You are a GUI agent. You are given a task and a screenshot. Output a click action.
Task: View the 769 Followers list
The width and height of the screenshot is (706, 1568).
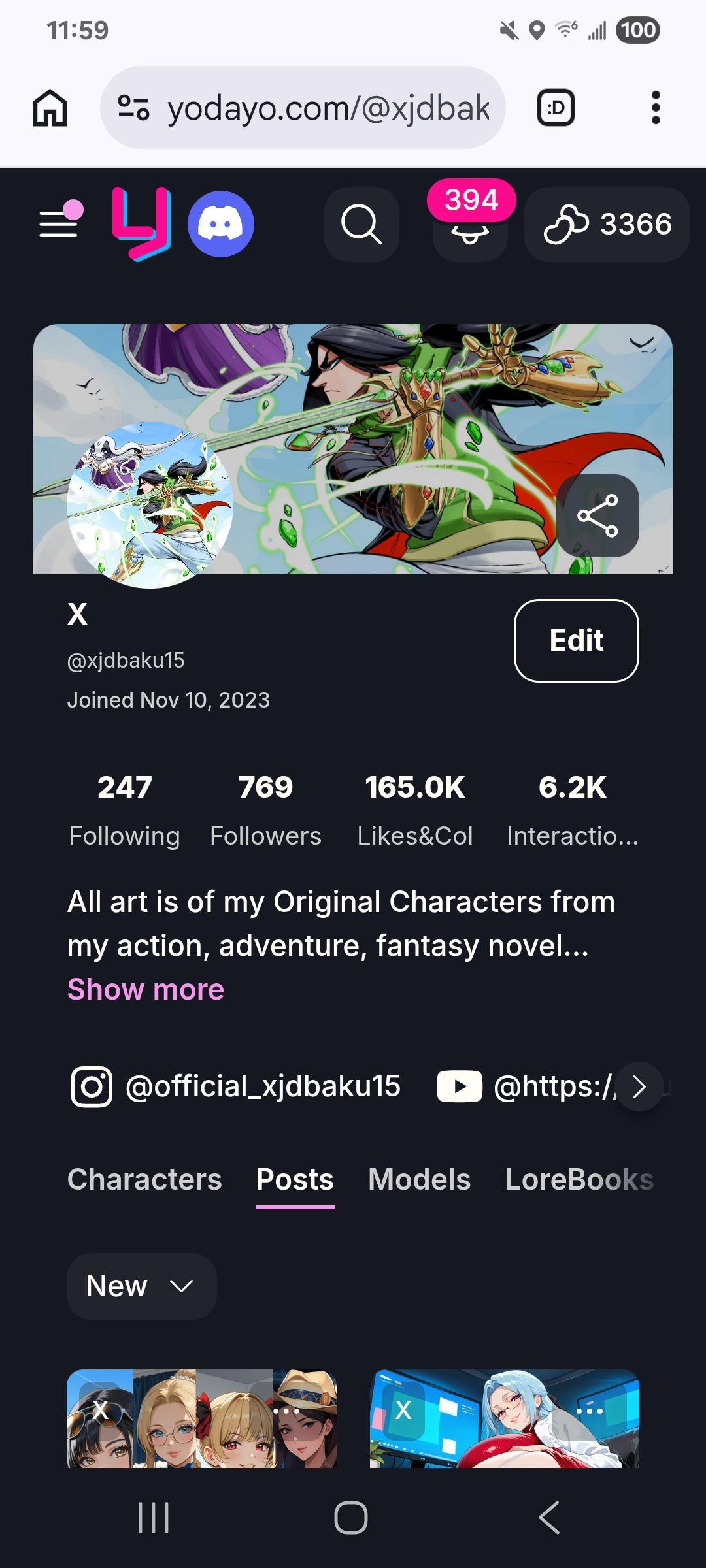pyautogui.click(x=265, y=810)
